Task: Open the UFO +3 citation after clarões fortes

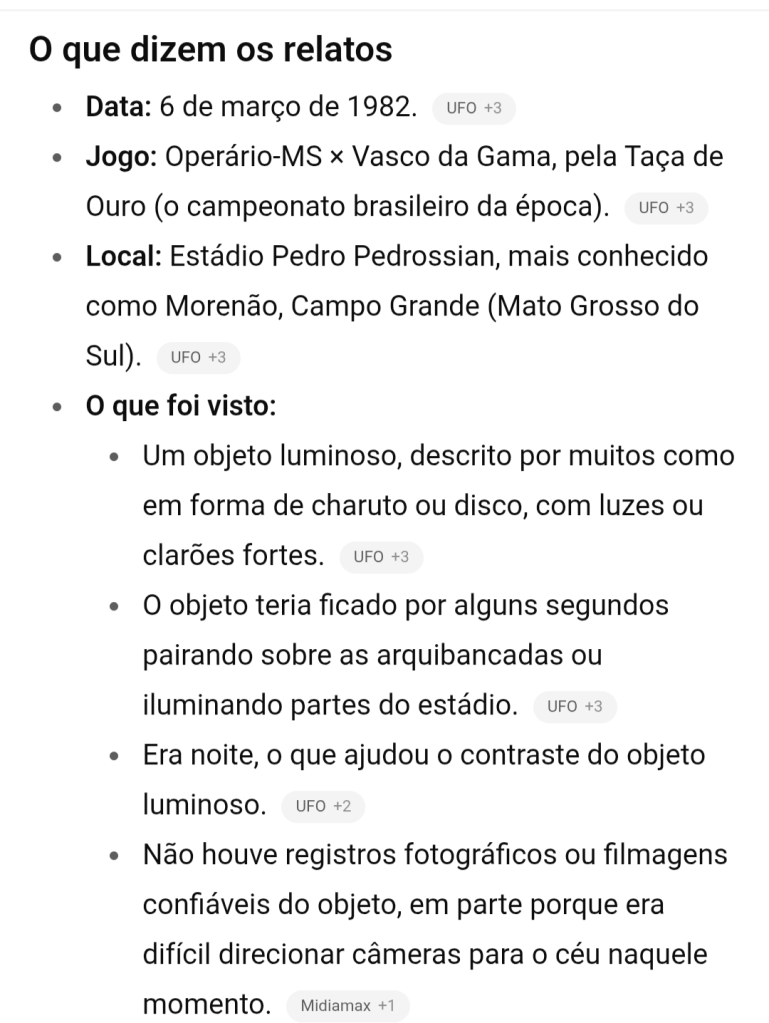Action: coord(381,557)
